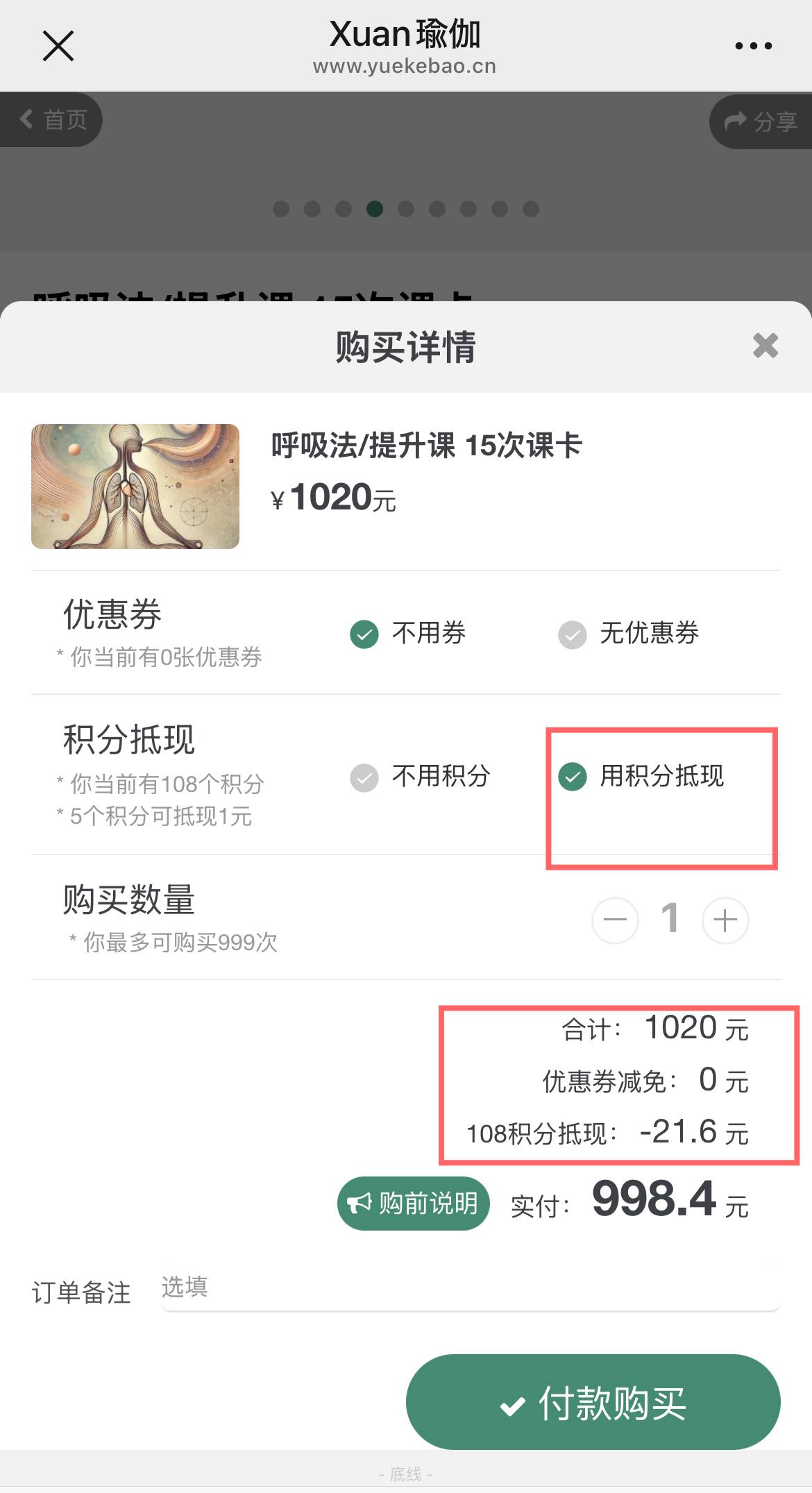Image resolution: width=812 pixels, height=1493 pixels.
Task: Confirm with 付款购买 button
Action: pos(593,1402)
